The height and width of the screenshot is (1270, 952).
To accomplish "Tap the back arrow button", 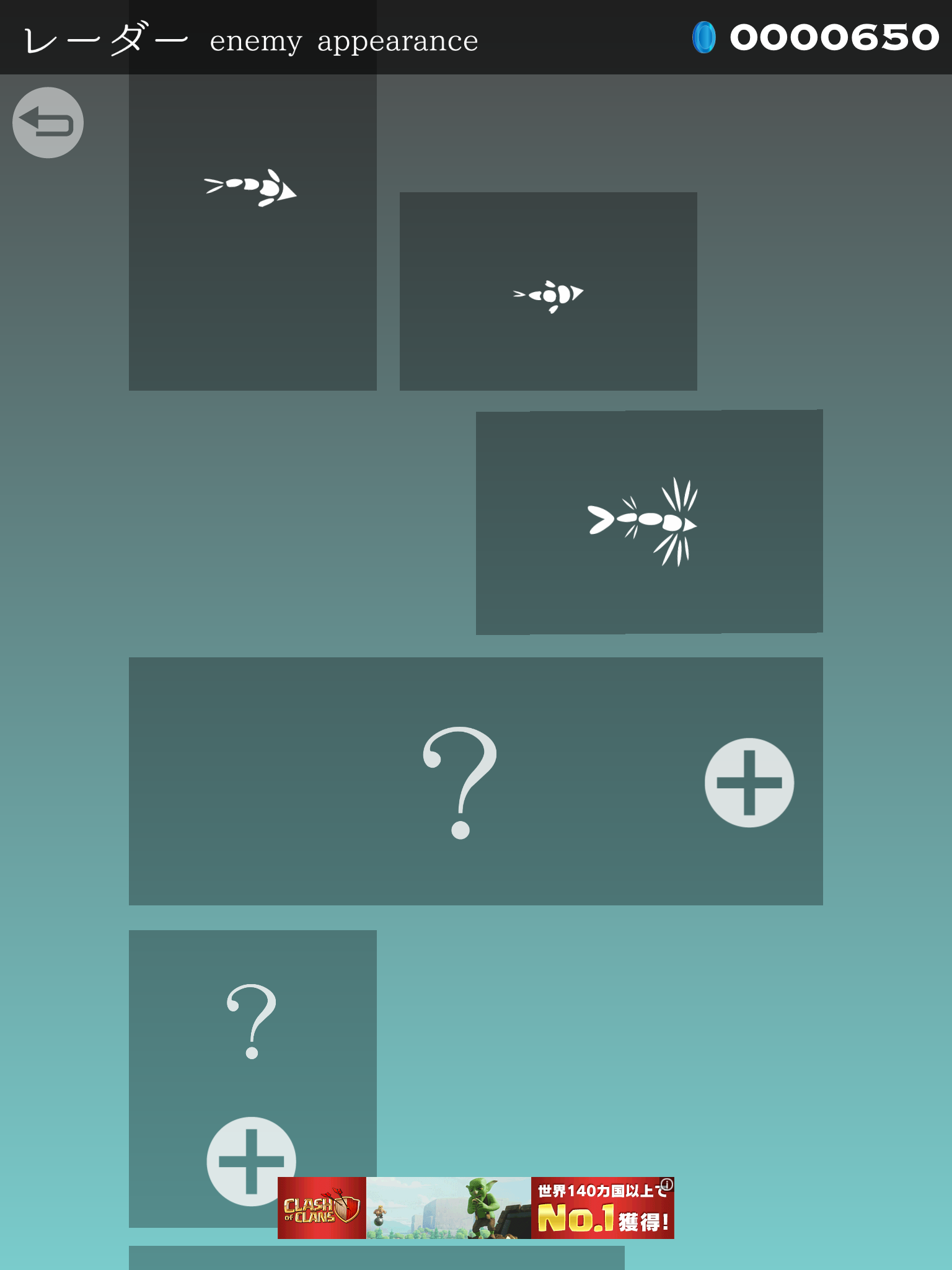I will [48, 122].
